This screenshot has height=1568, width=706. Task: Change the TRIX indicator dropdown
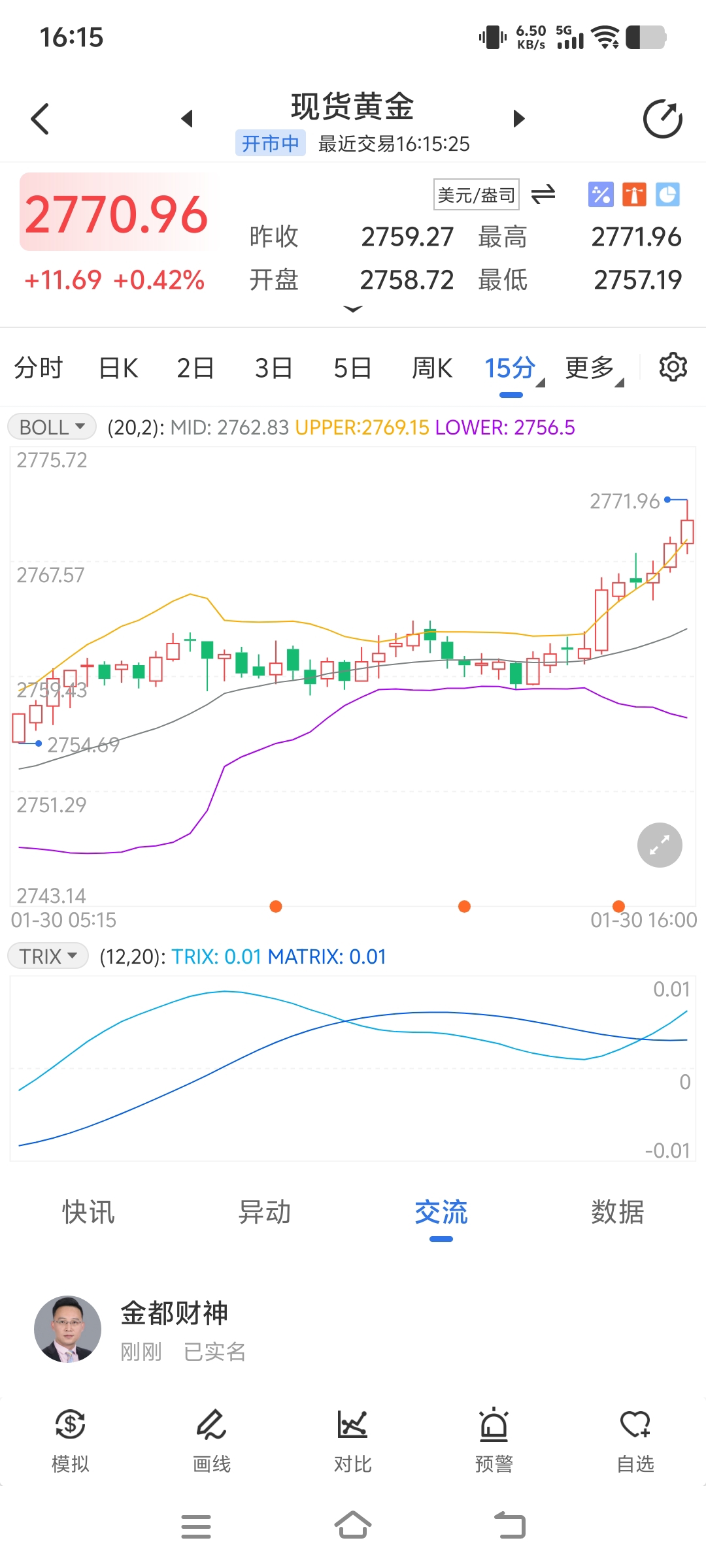[x=48, y=956]
